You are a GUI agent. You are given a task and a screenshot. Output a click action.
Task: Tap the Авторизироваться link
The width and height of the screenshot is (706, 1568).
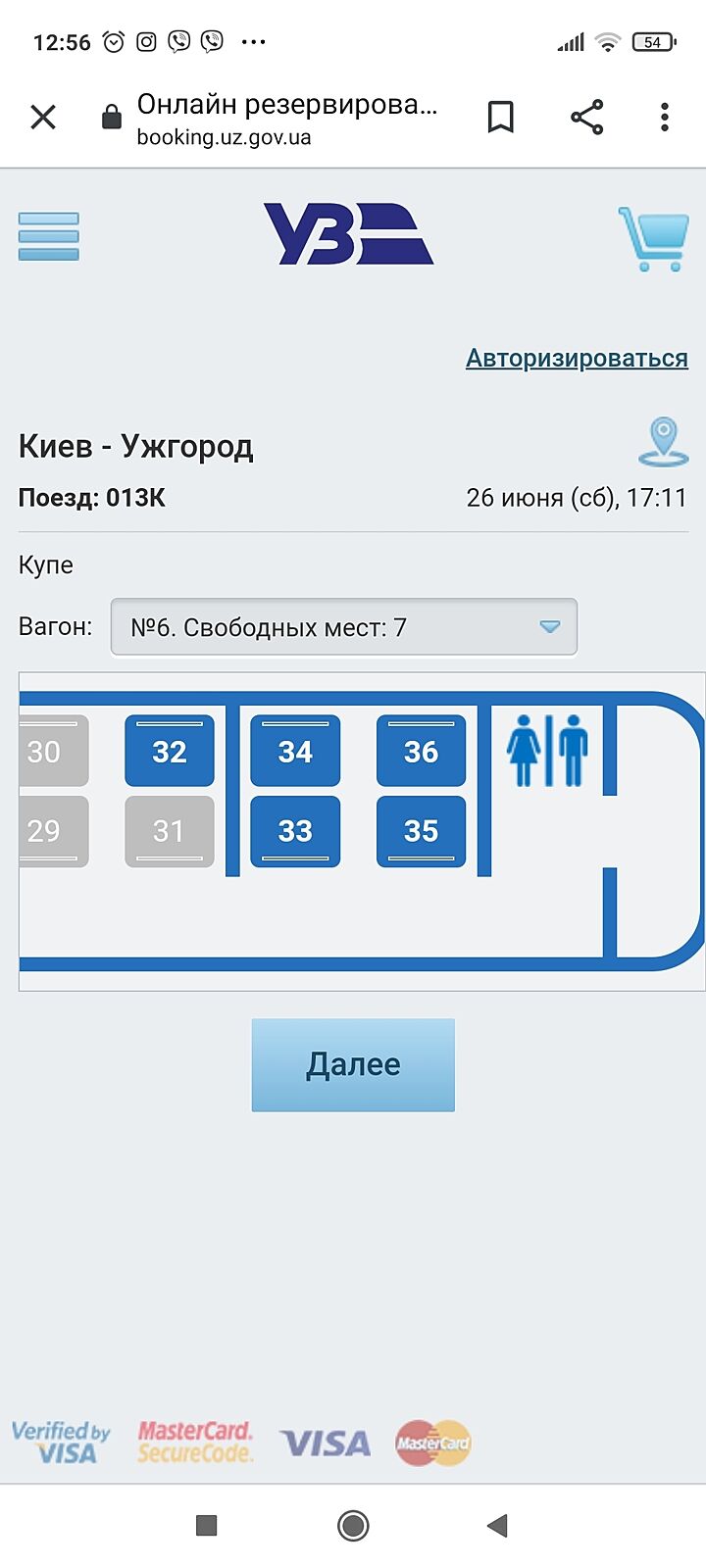coord(577,358)
